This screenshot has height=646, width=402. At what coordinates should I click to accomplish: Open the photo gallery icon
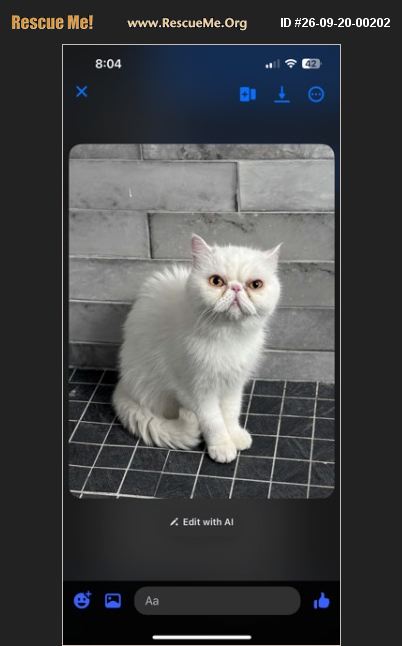(x=113, y=601)
